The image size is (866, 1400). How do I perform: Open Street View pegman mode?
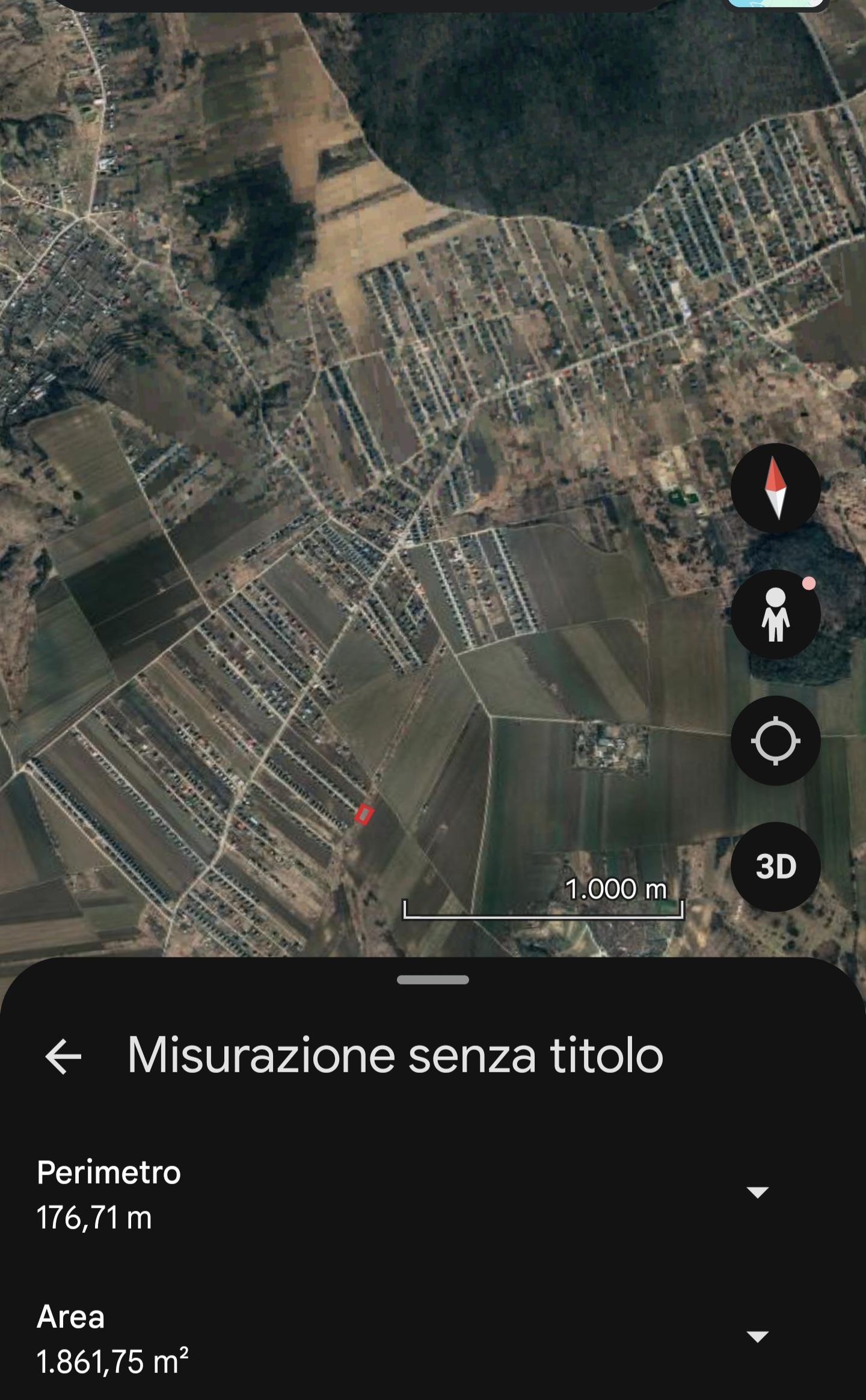775,615
